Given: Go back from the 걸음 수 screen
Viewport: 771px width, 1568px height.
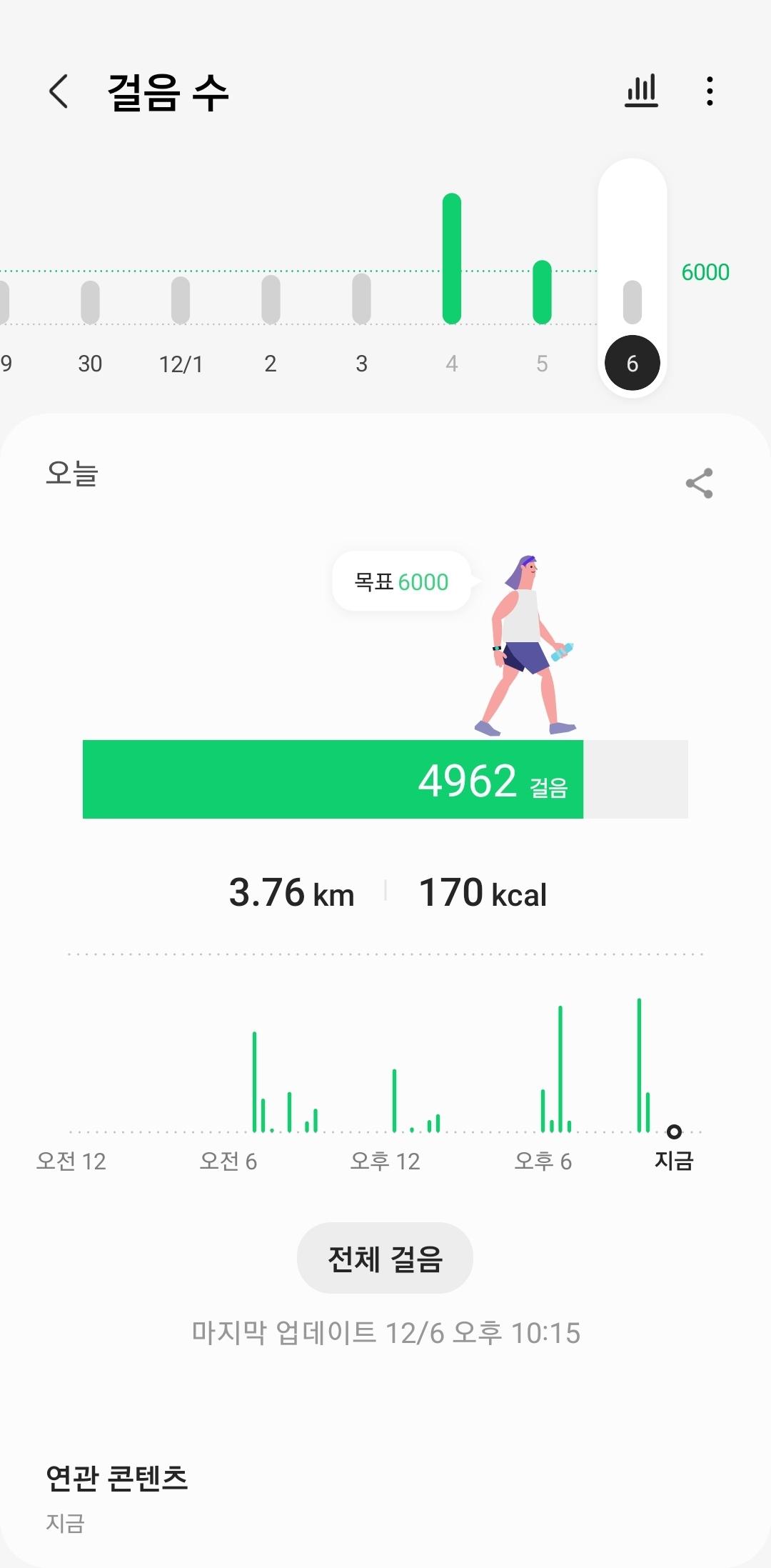Looking at the screenshot, I should pyautogui.click(x=59, y=91).
